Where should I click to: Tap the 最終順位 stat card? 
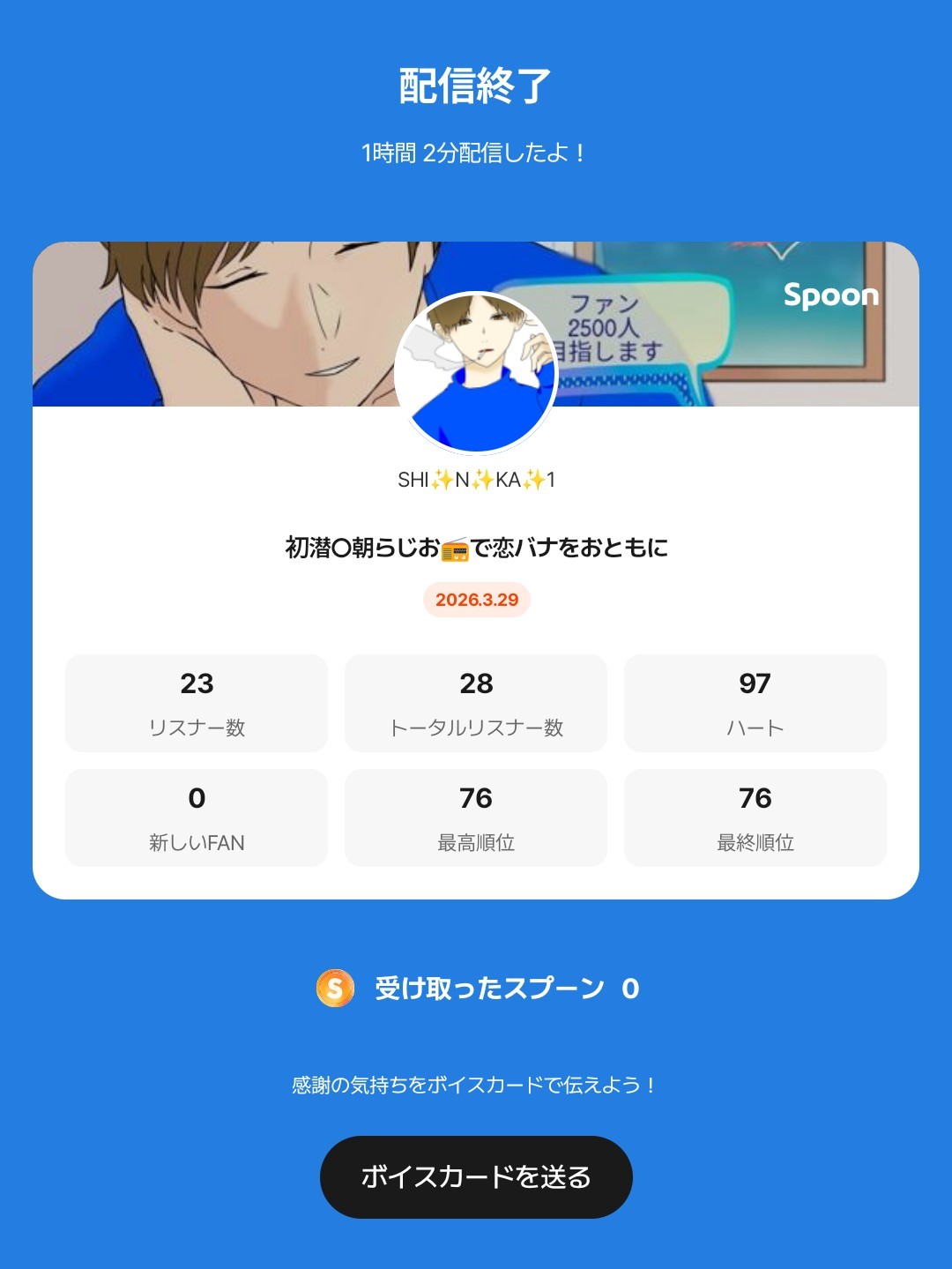tap(755, 817)
